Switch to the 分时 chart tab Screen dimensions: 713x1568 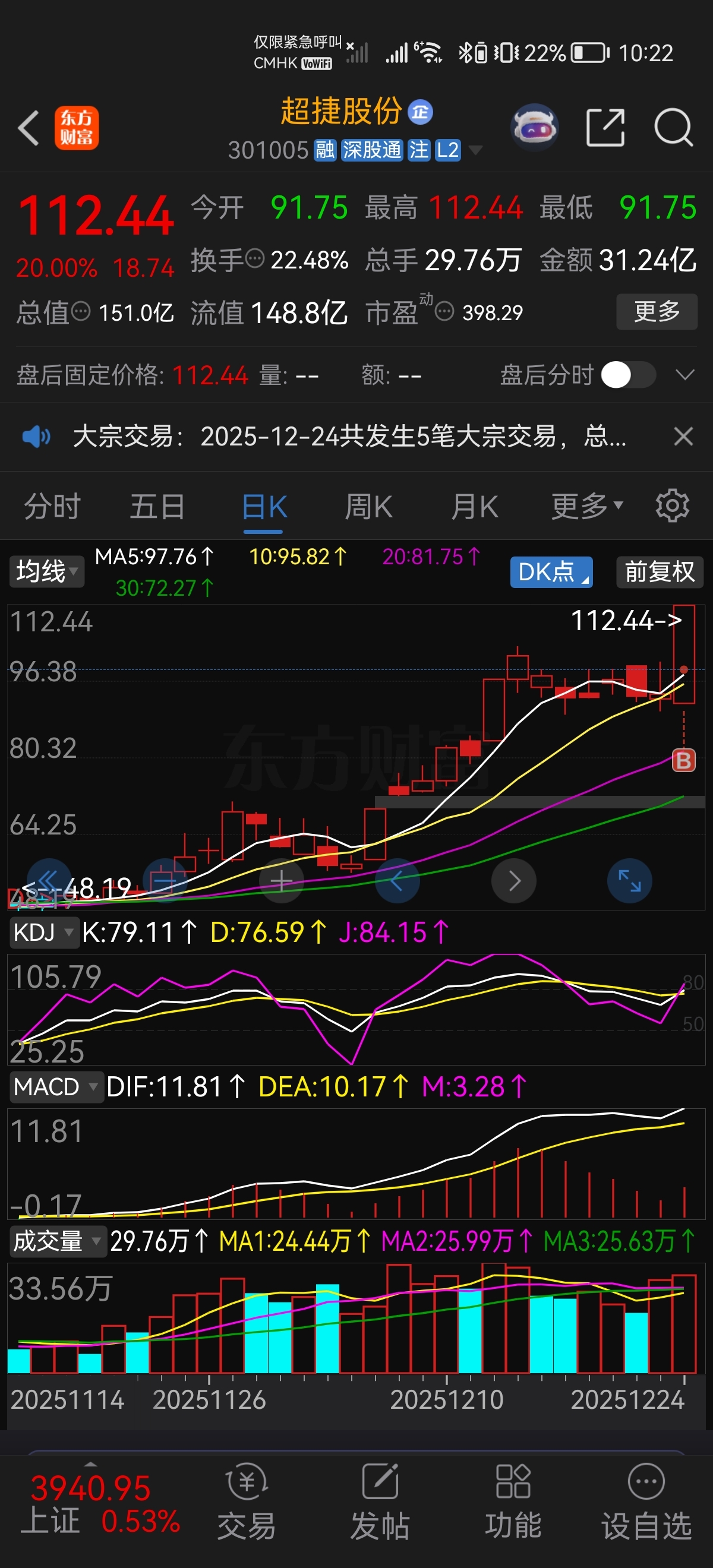coord(52,507)
